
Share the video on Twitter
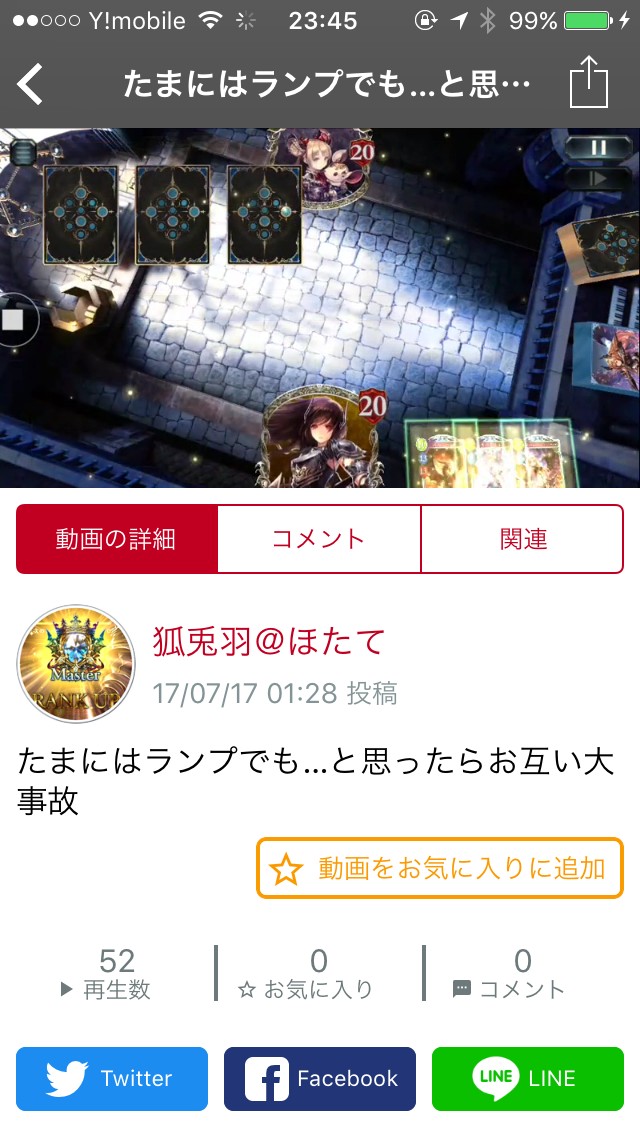(112, 1079)
